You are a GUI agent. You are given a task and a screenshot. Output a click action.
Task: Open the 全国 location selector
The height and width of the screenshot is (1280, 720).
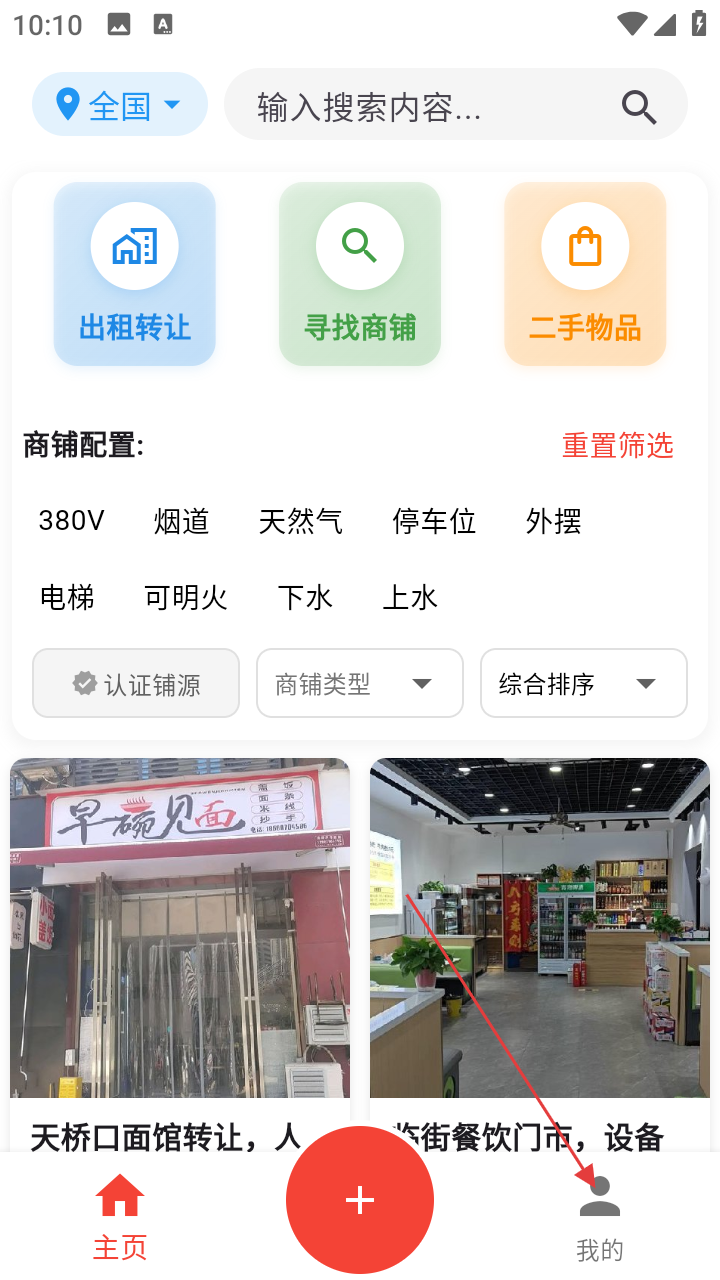120,105
